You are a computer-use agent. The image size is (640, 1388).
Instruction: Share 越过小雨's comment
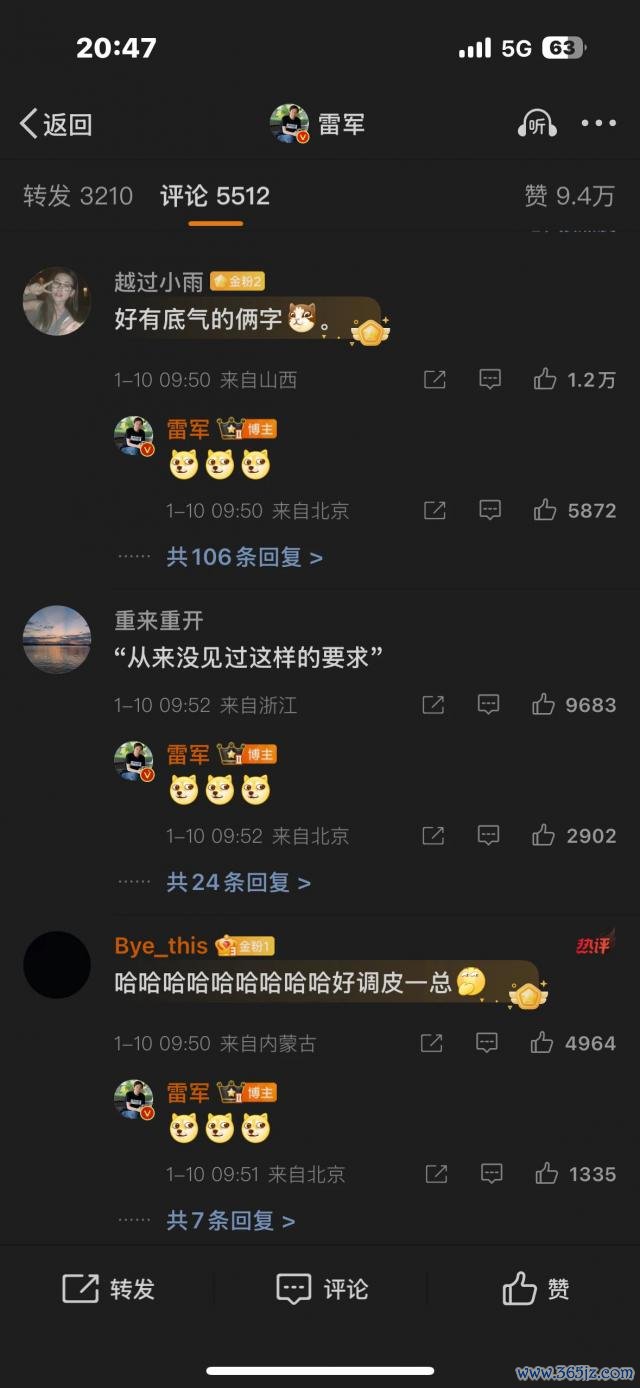(435, 379)
